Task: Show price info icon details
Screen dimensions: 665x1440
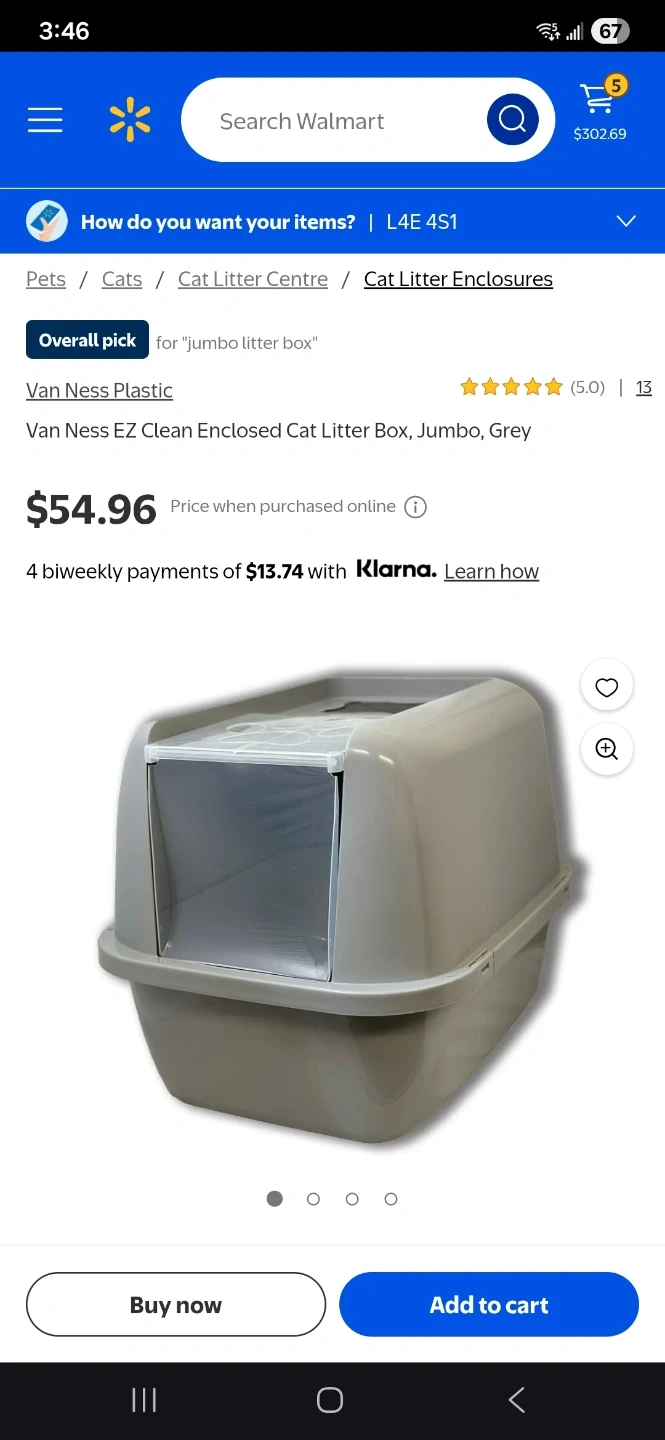Action: click(x=415, y=507)
